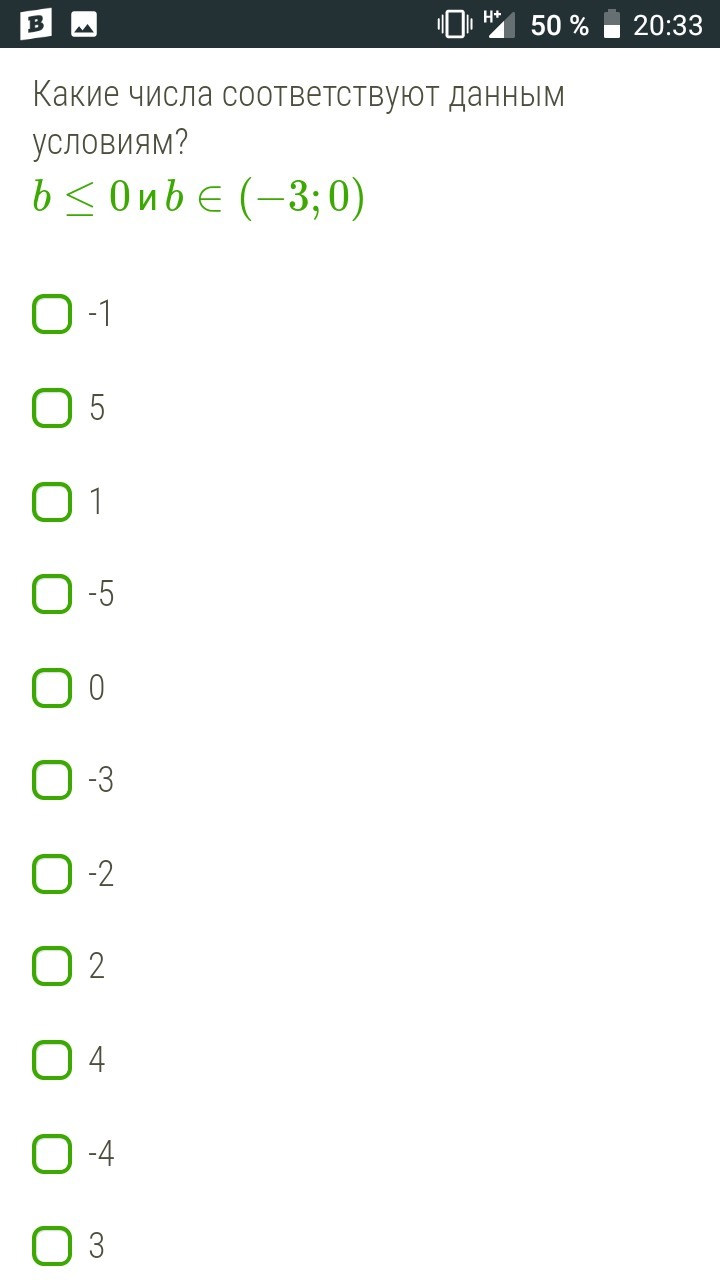Select the checkbox labeled 5
This screenshot has width=720, height=1280.
pos(52,408)
